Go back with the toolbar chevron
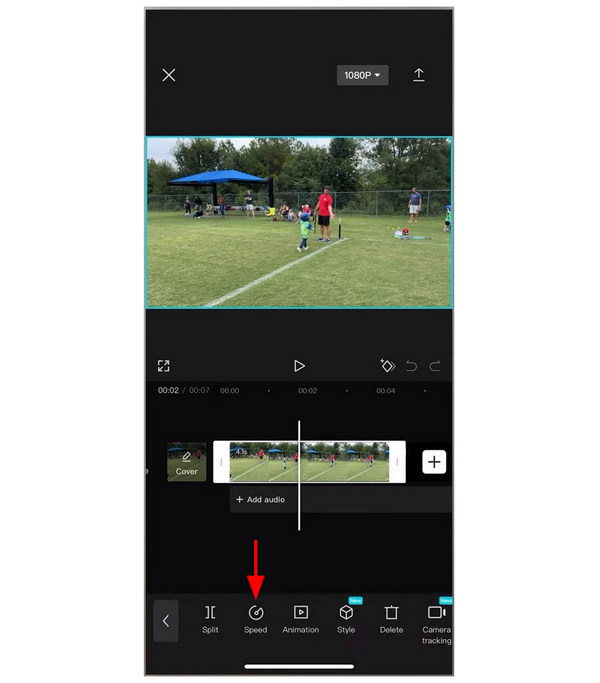Image resolution: width=600 pixels, height=683 pixels. pyautogui.click(x=166, y=620)
